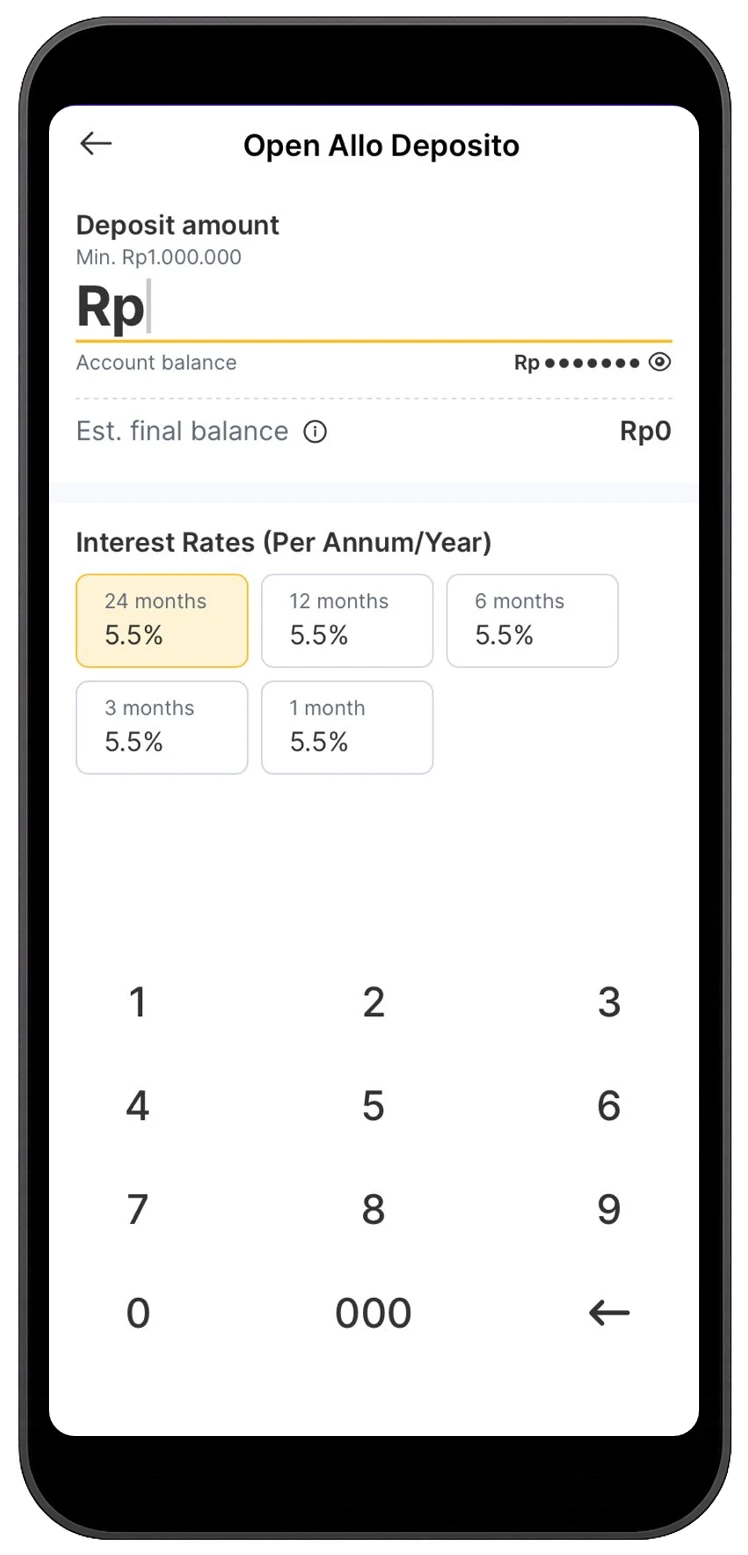Reveal the hidden account balance
This screenshot has width=748, height=1555.
pyautogui.click(x=659, y=362)
